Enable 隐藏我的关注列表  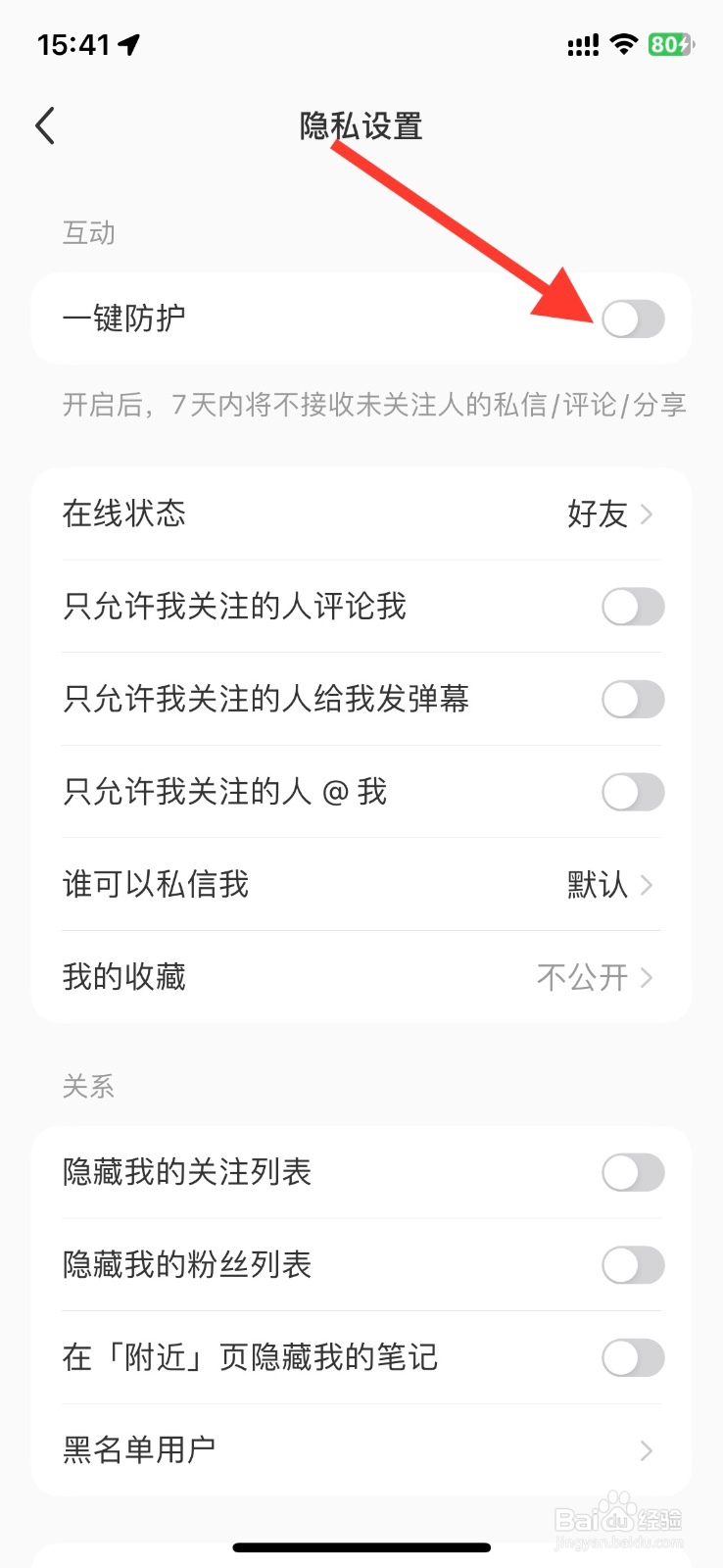coord(633,1172)
